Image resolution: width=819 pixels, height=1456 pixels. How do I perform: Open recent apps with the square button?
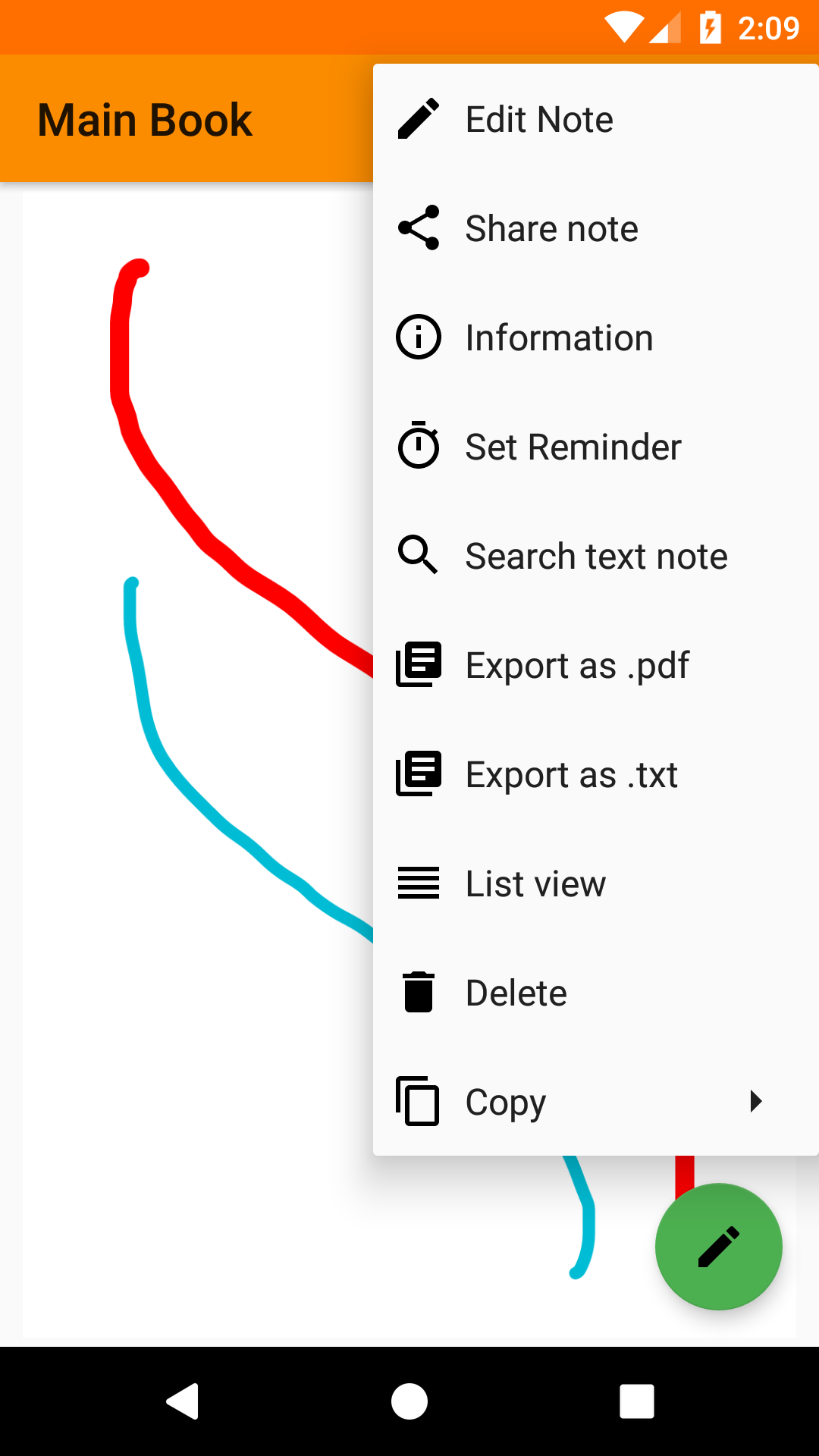(x=637, y=1401)
